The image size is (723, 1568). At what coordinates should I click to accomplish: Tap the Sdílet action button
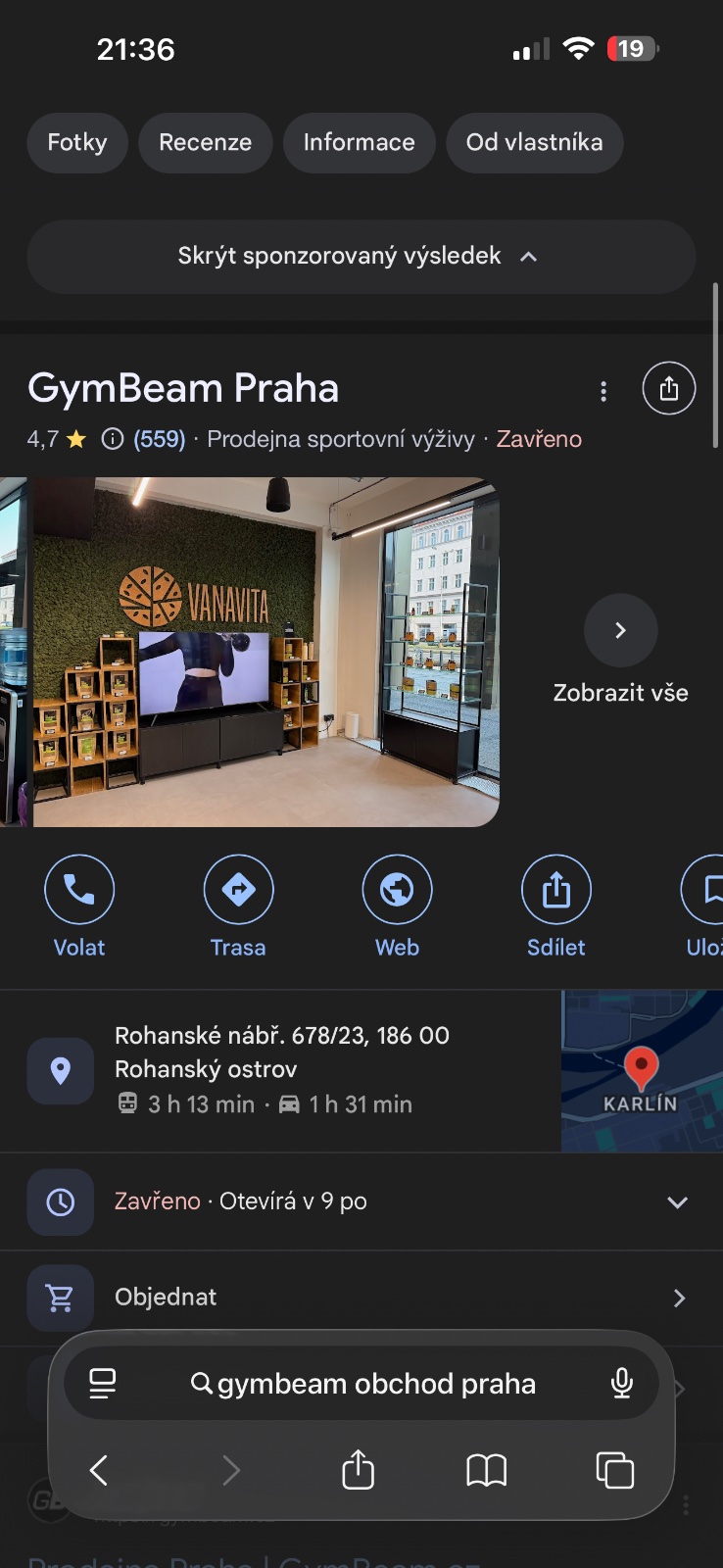tap(555, 906)
